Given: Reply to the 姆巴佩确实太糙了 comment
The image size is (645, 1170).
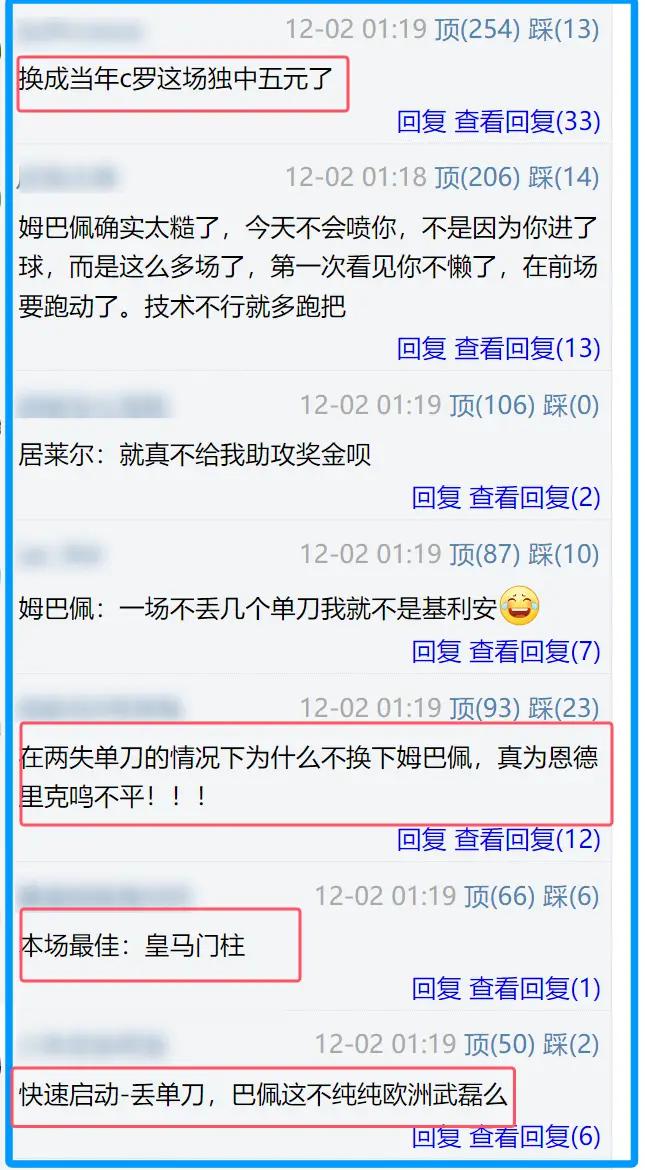Looking at the screenshot, I should (421, 348).
